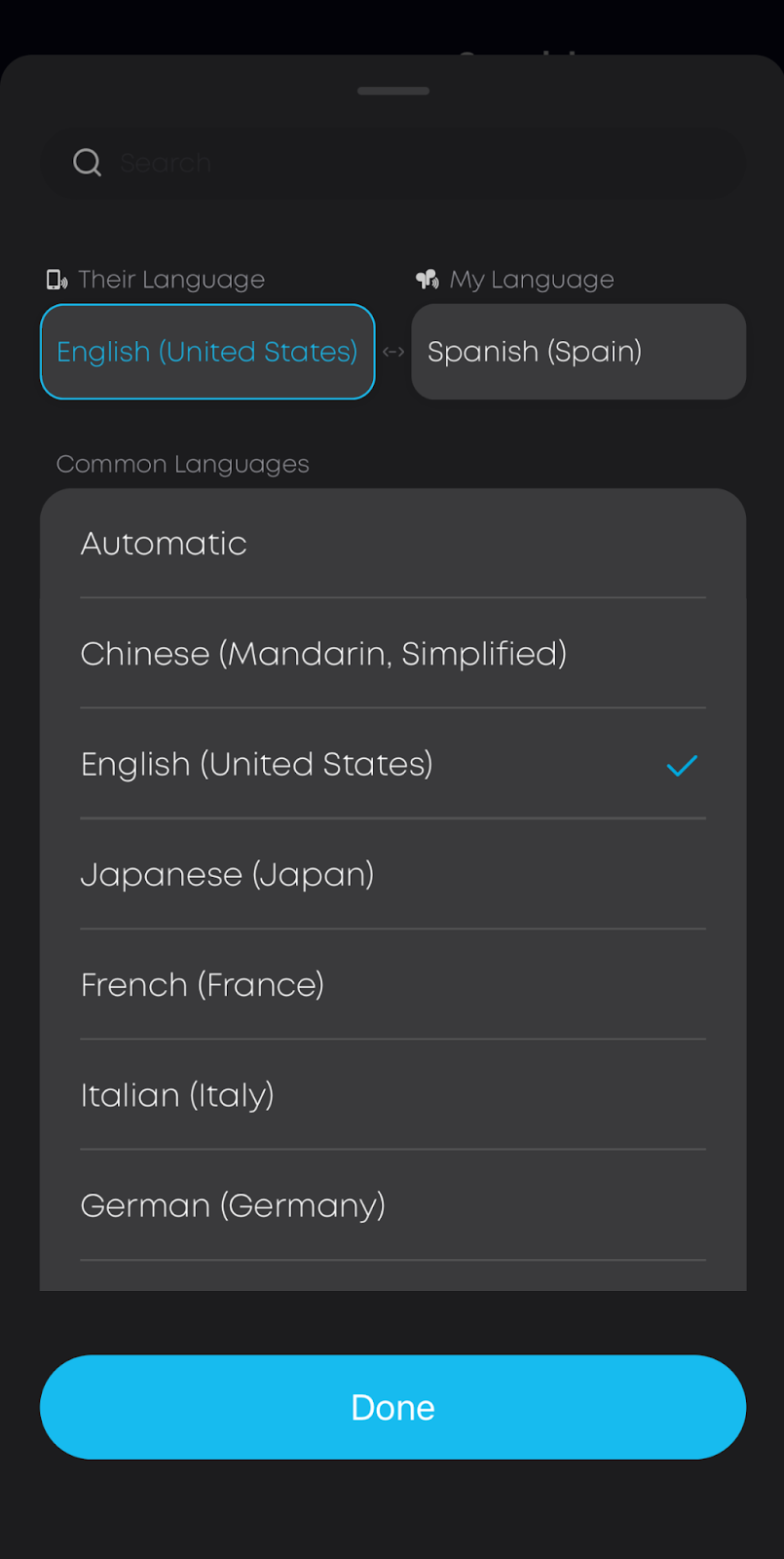
Task: Choose Automatic language detection
Action: [x=392, y=544]
